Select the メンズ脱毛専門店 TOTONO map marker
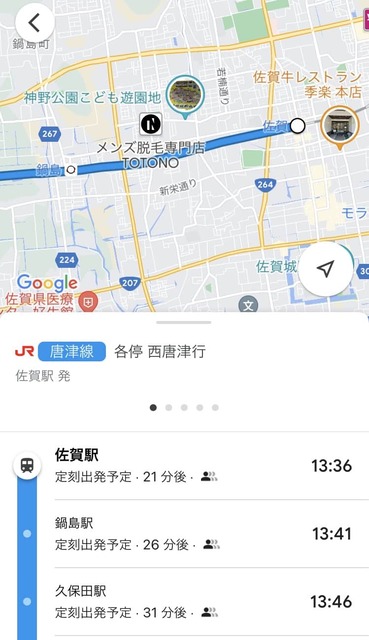Viewport: 369px width, 640px height. [x=151, y=124]
